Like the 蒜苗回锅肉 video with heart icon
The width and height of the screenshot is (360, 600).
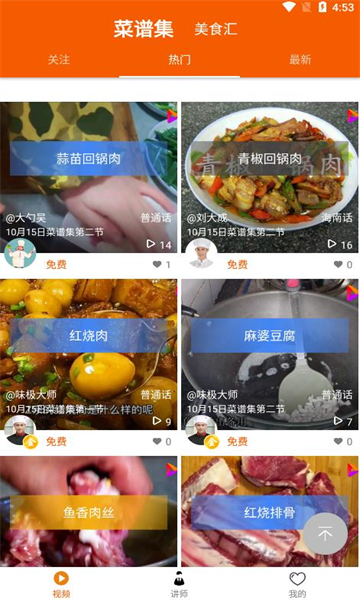point(157,264)
